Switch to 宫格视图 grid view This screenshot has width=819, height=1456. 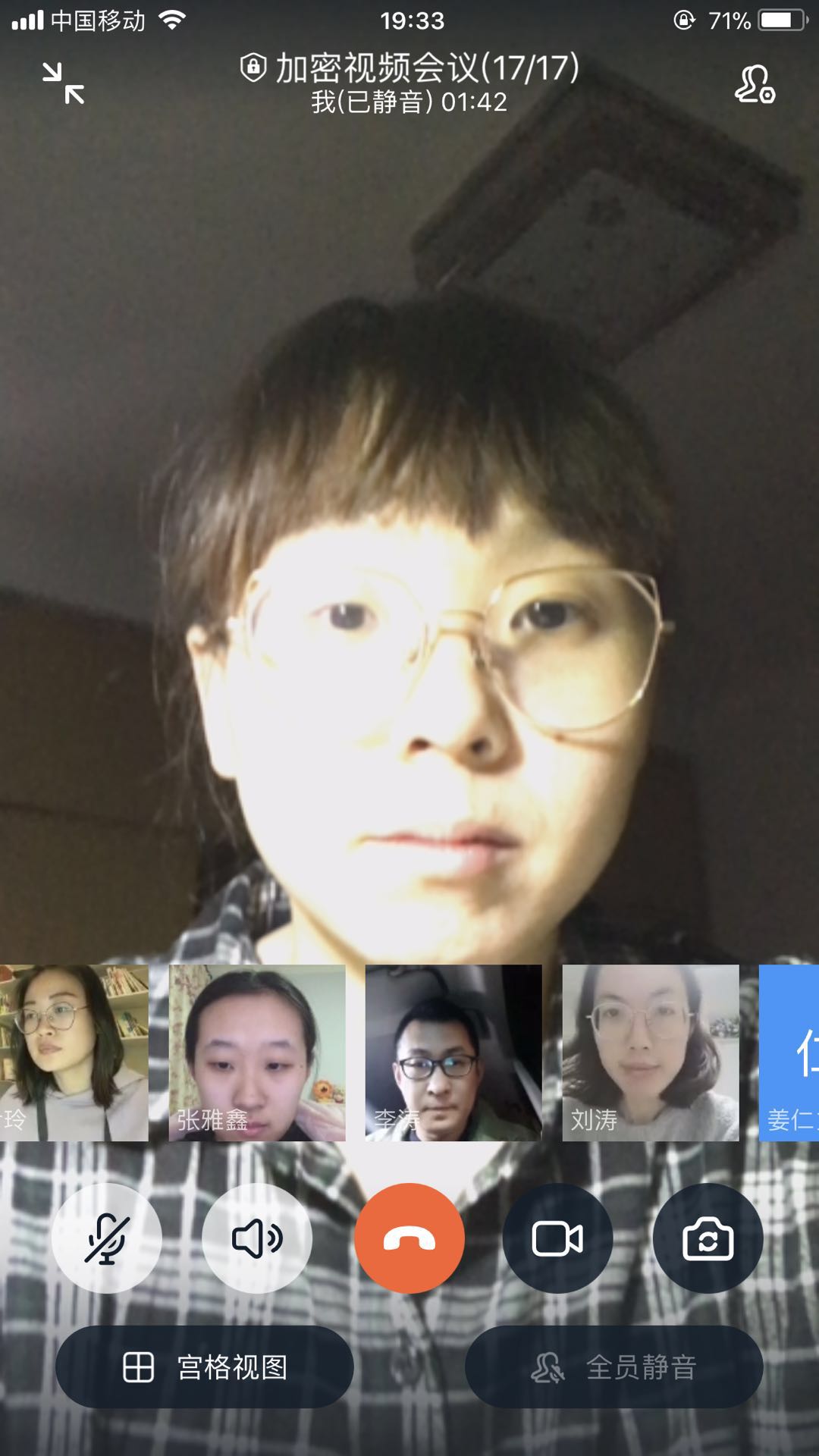[205, 1367]
